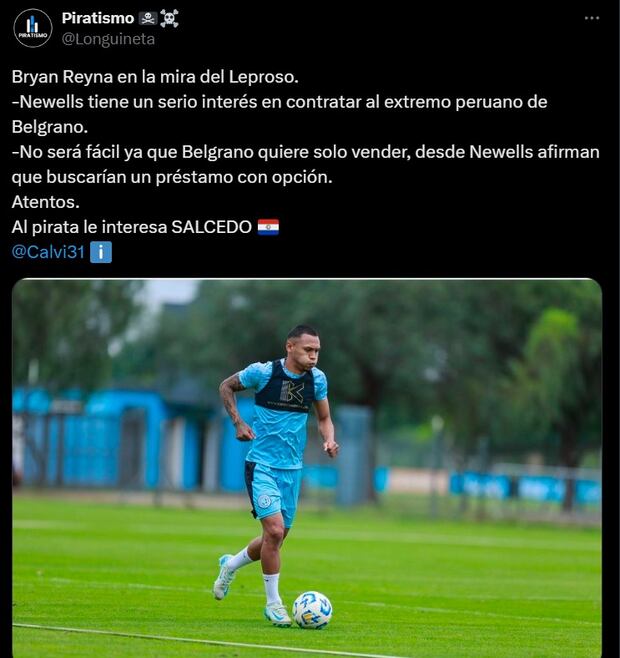The image size is (620, 658).
Task: Open the @Calvi31 mention link
Action: 47,252
